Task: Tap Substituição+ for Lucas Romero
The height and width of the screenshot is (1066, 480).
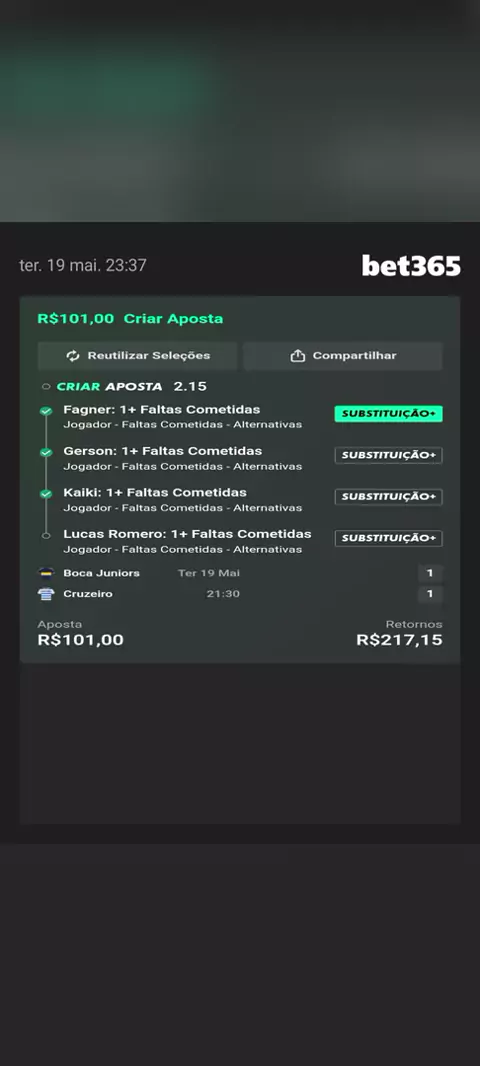Action: [x=388, y=538]
